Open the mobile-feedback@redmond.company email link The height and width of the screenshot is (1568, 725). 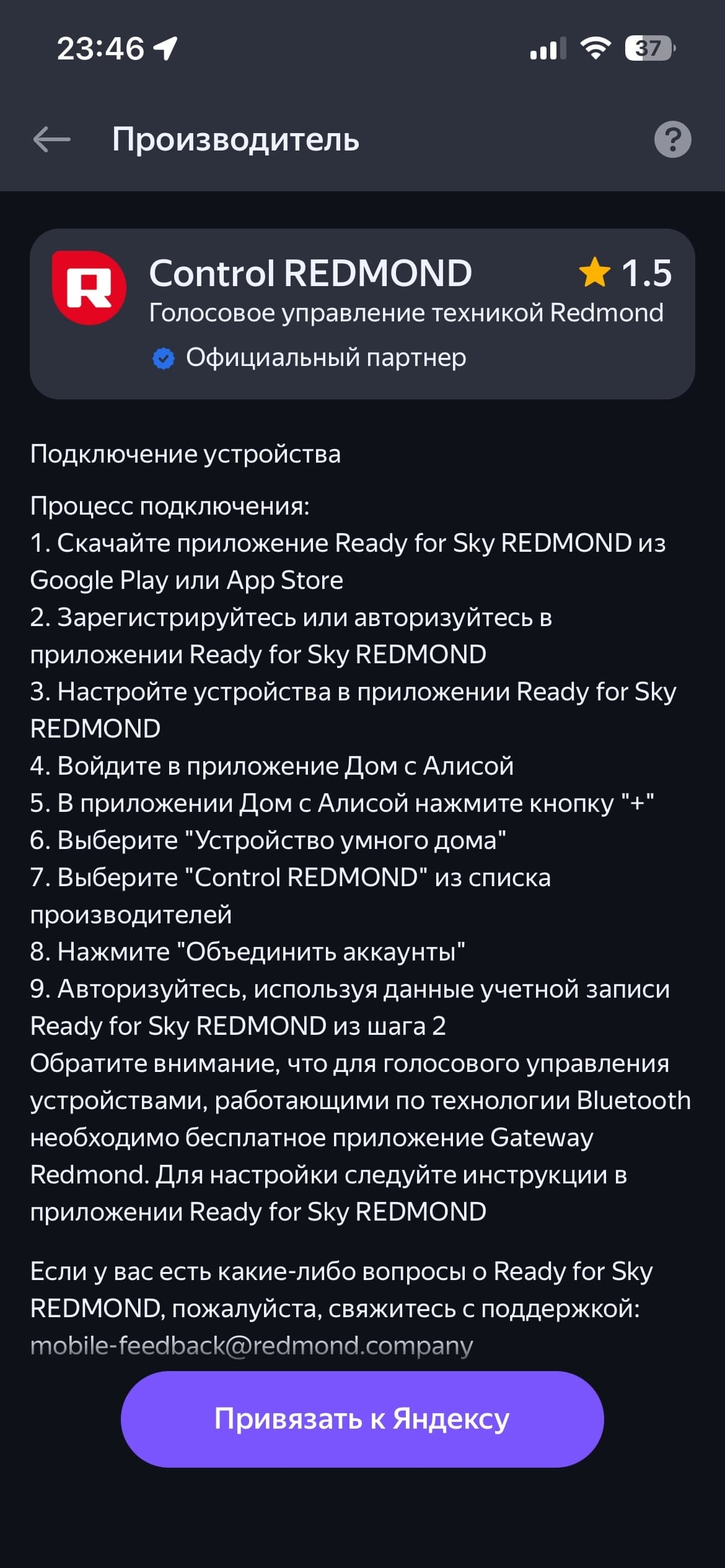point(251,1345)
